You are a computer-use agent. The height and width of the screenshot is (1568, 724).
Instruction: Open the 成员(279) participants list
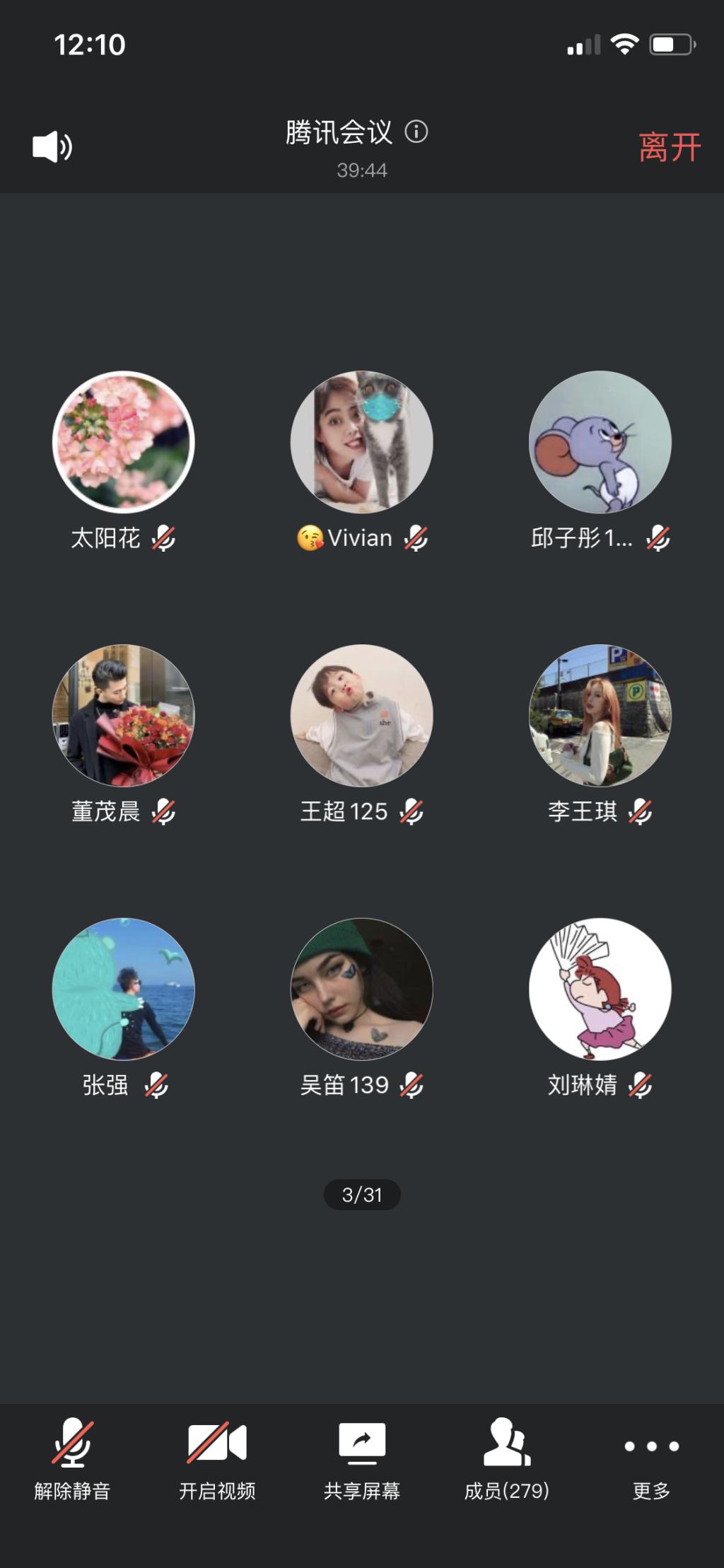506,1460
